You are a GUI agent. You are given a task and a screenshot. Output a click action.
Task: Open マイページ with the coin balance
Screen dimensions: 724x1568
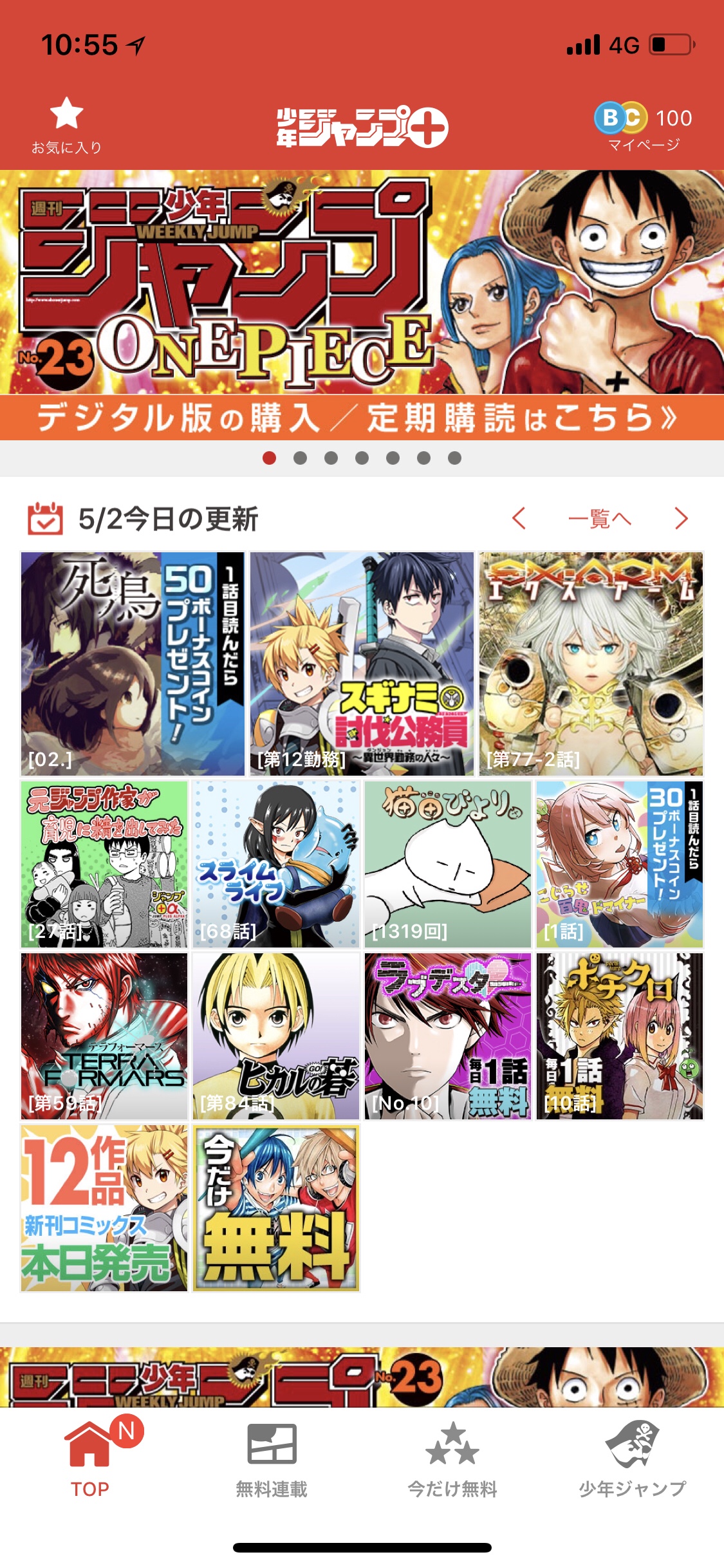644,126
